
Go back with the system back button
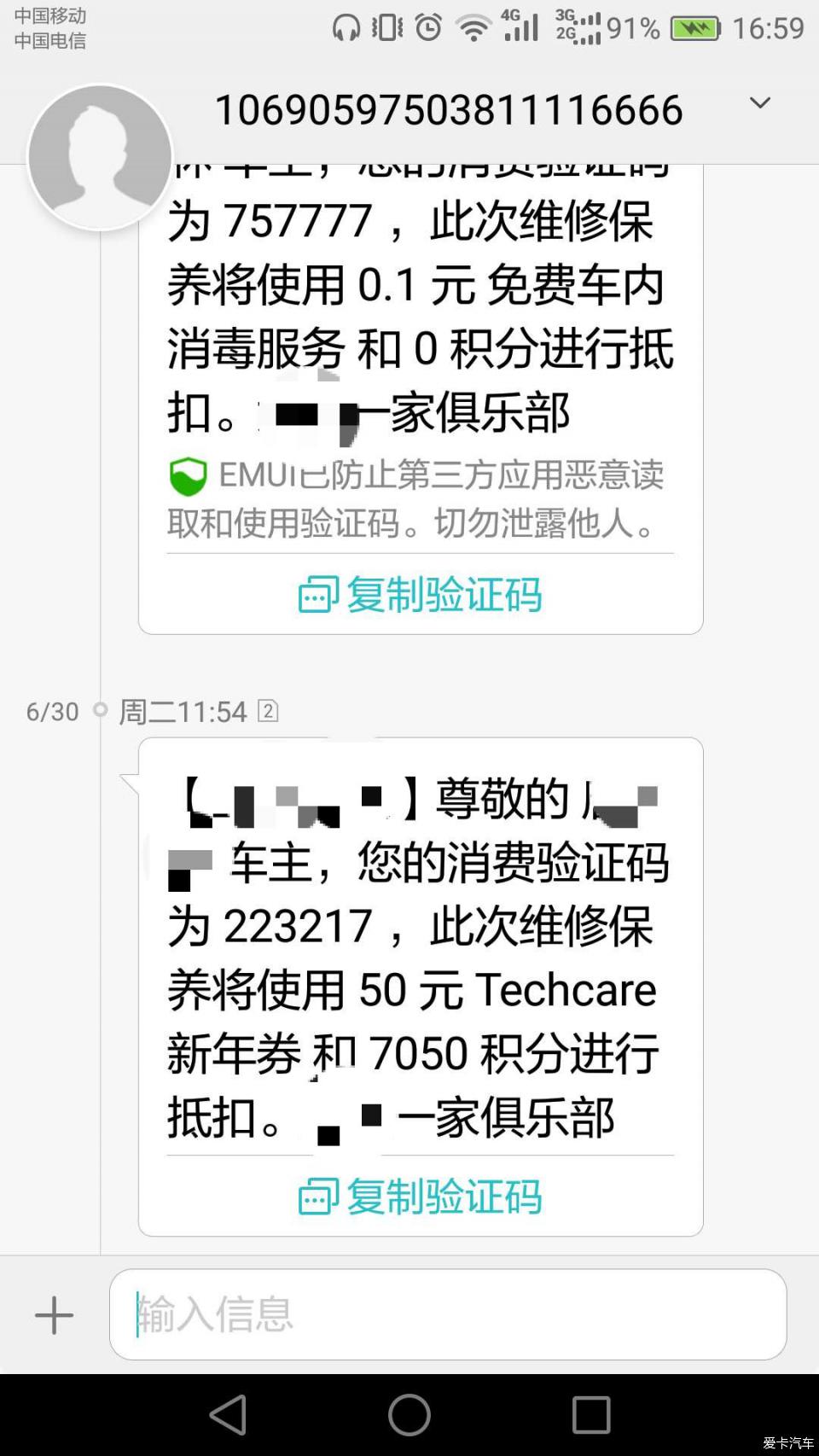click(x=229, y=1414)
